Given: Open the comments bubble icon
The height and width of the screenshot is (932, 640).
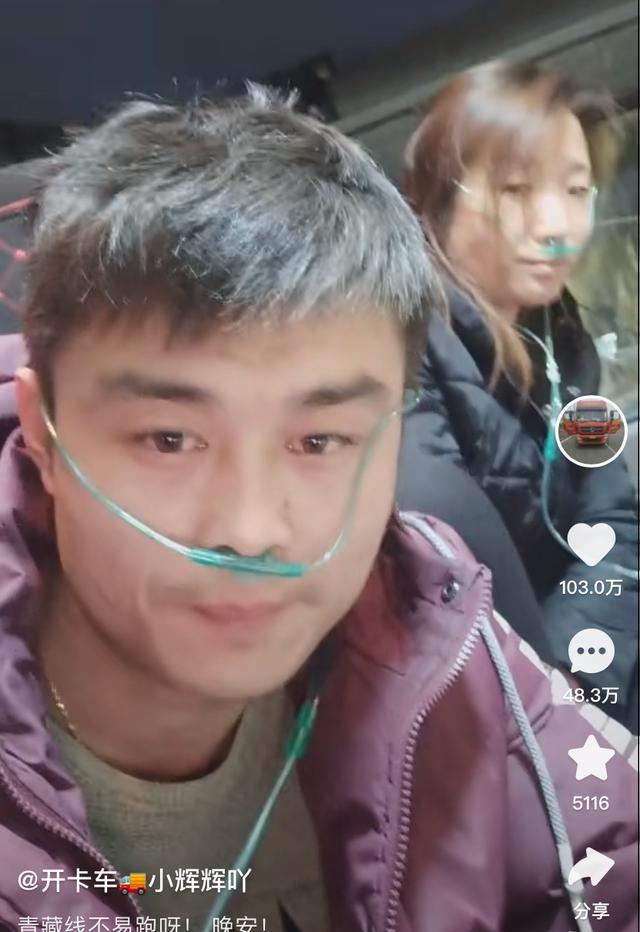Looking at the screenshot, I should pyautogui.click(x=591, y=652).
